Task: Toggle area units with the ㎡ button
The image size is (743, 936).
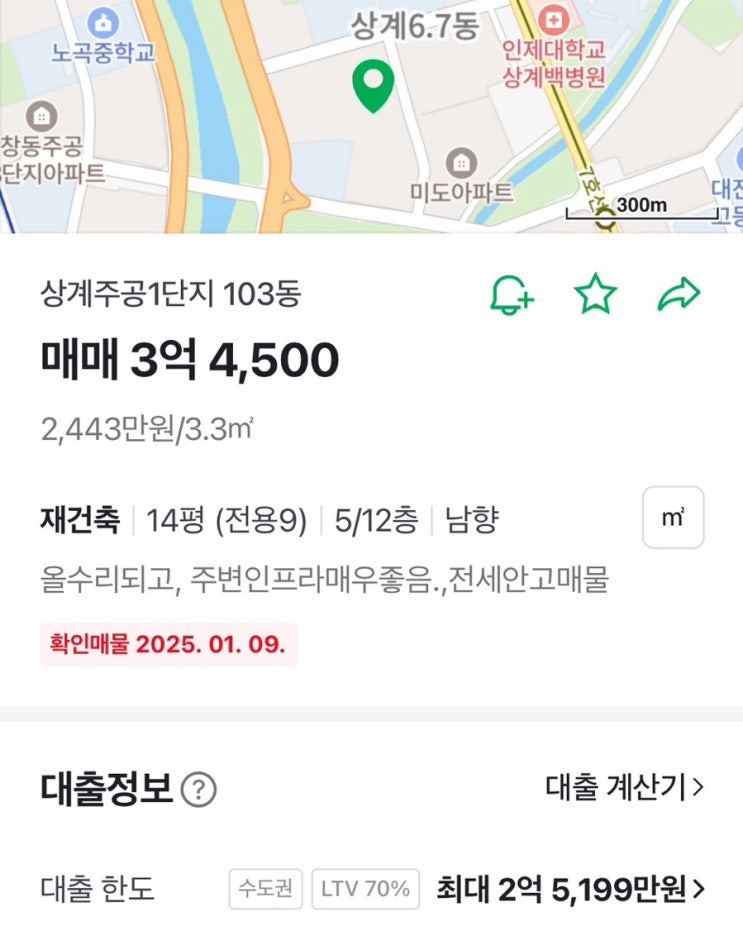Action: pos(673,518)
